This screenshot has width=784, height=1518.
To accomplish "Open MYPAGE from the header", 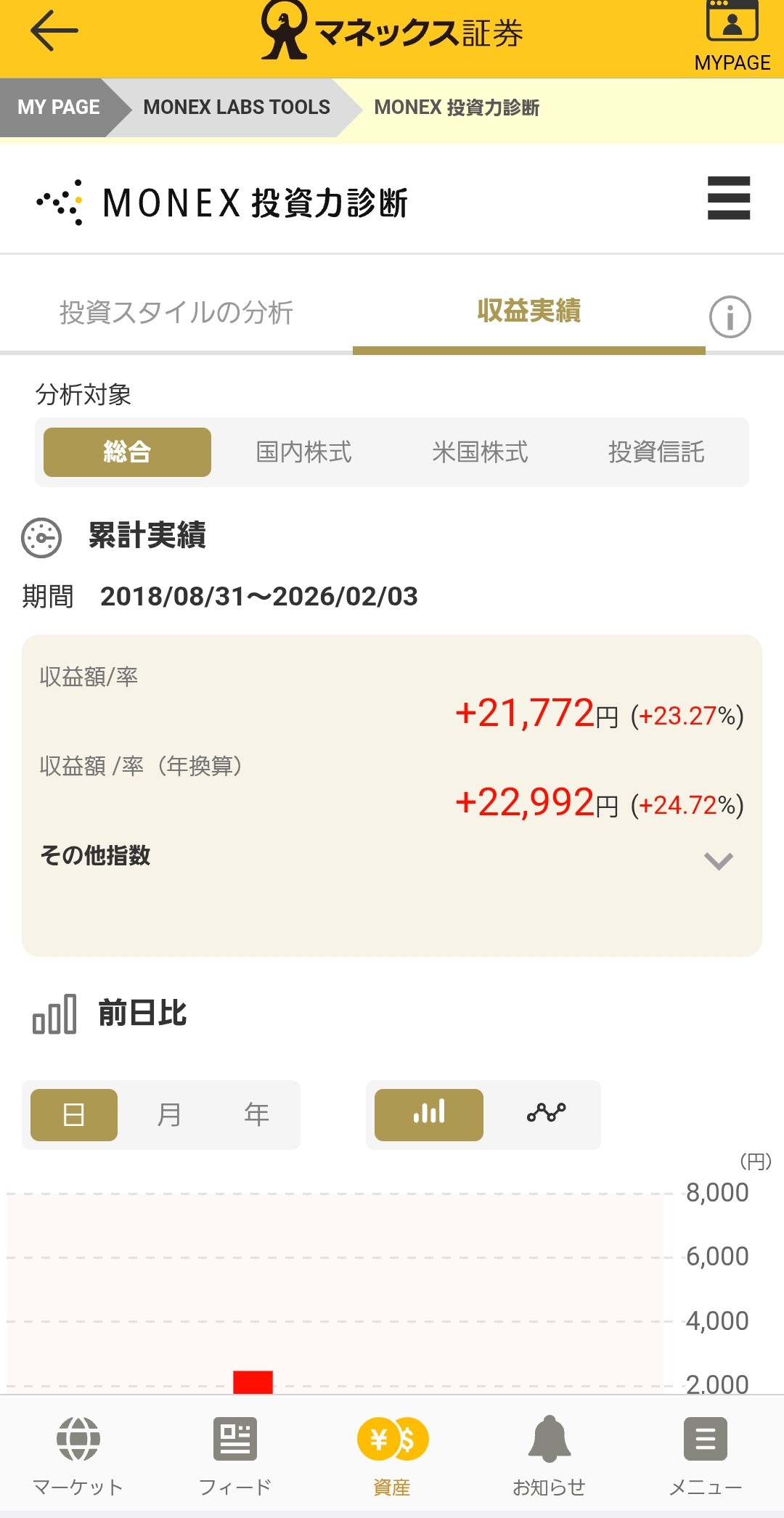I will [732, 36].
